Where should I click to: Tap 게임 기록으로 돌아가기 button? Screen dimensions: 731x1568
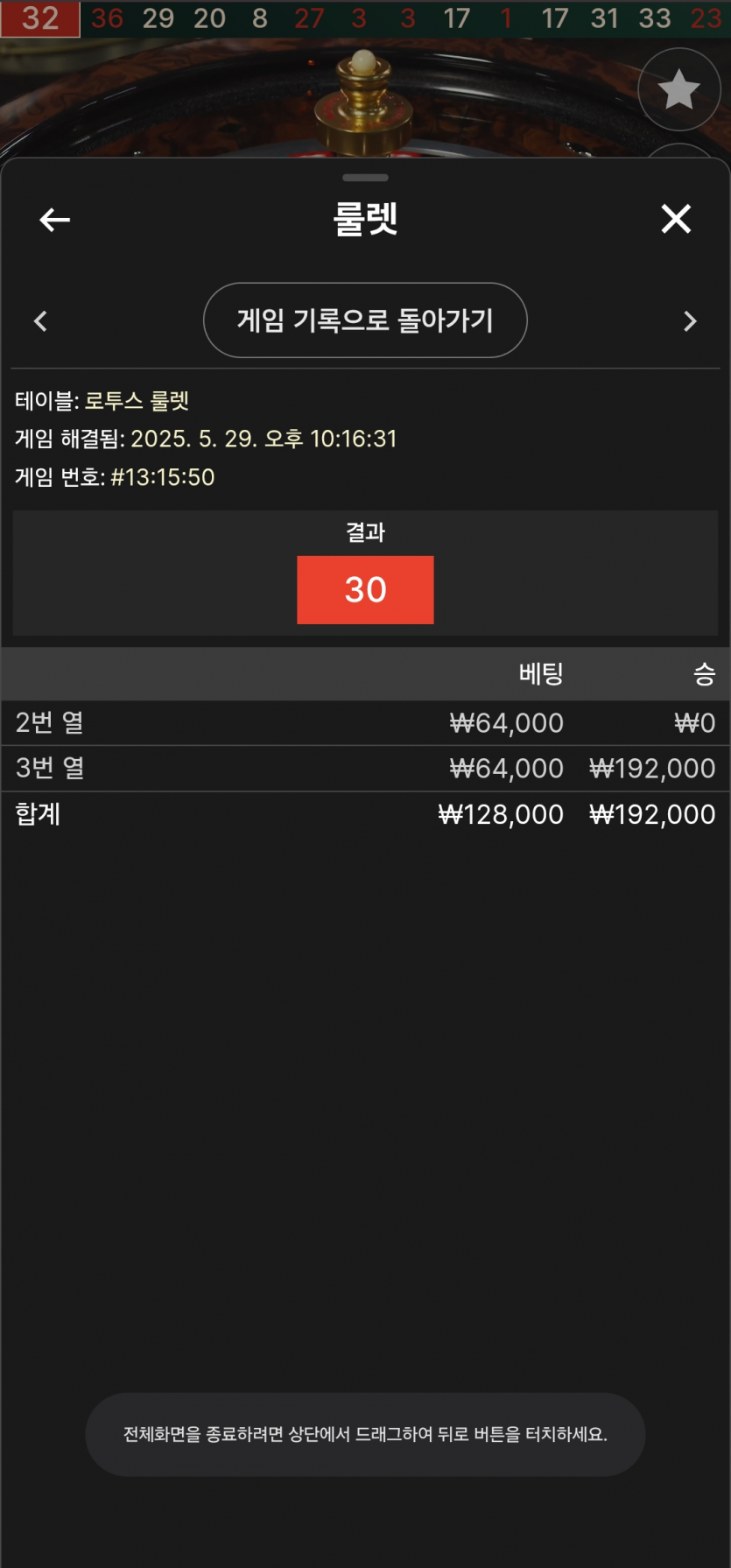[x=365, y=320]
